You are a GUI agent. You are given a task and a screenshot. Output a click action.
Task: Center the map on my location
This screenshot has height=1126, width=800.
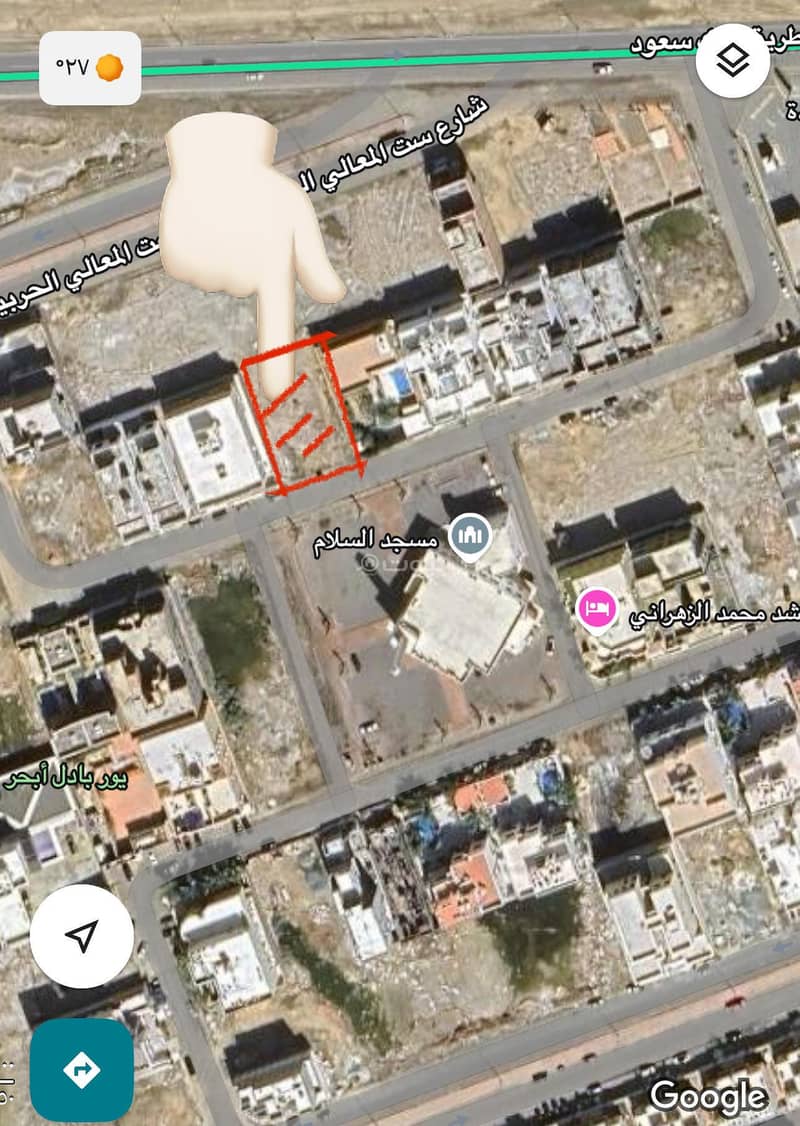(82, 937)
